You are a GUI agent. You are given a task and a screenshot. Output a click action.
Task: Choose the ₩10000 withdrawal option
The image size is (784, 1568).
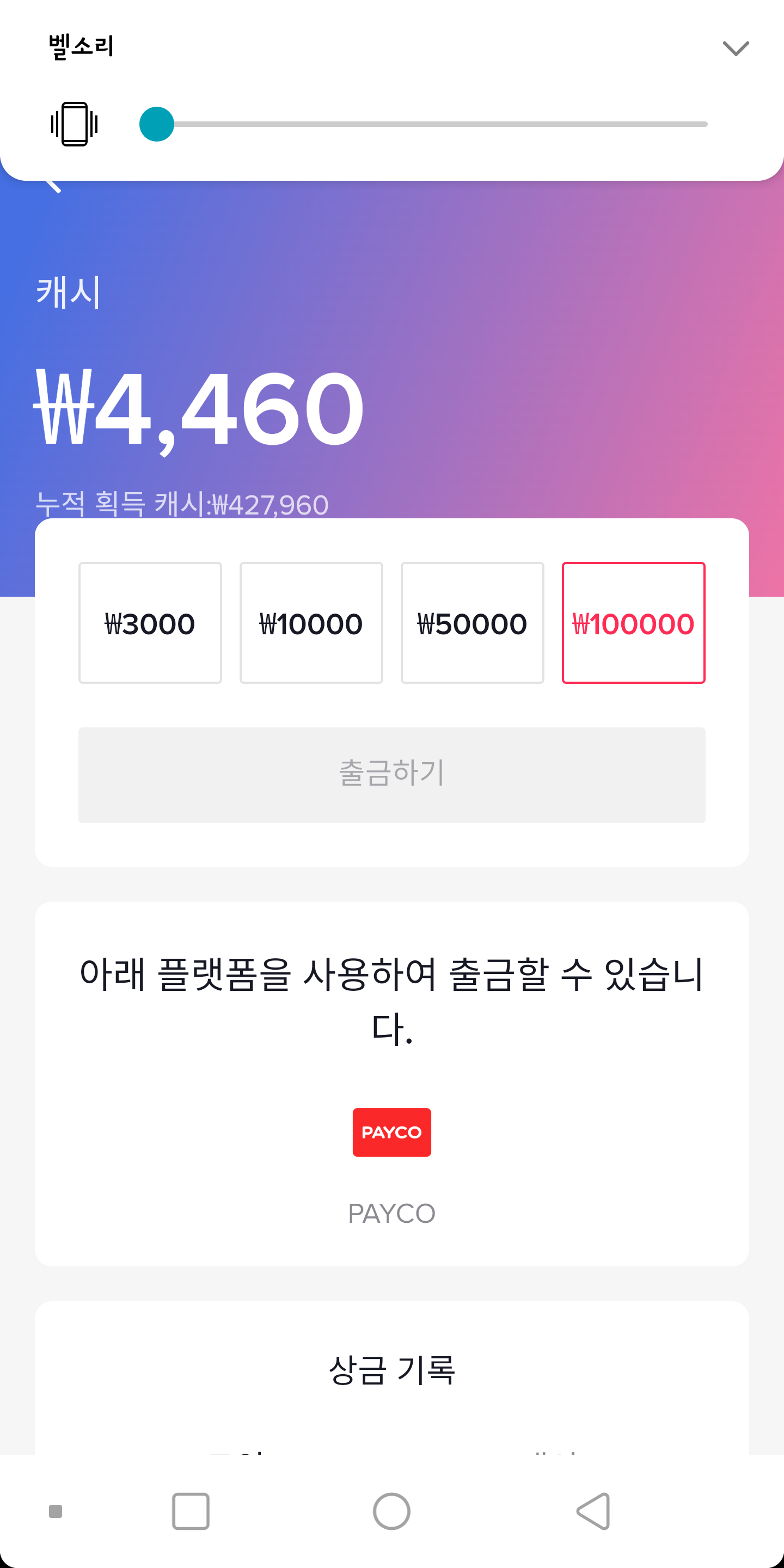pos(311,623)
